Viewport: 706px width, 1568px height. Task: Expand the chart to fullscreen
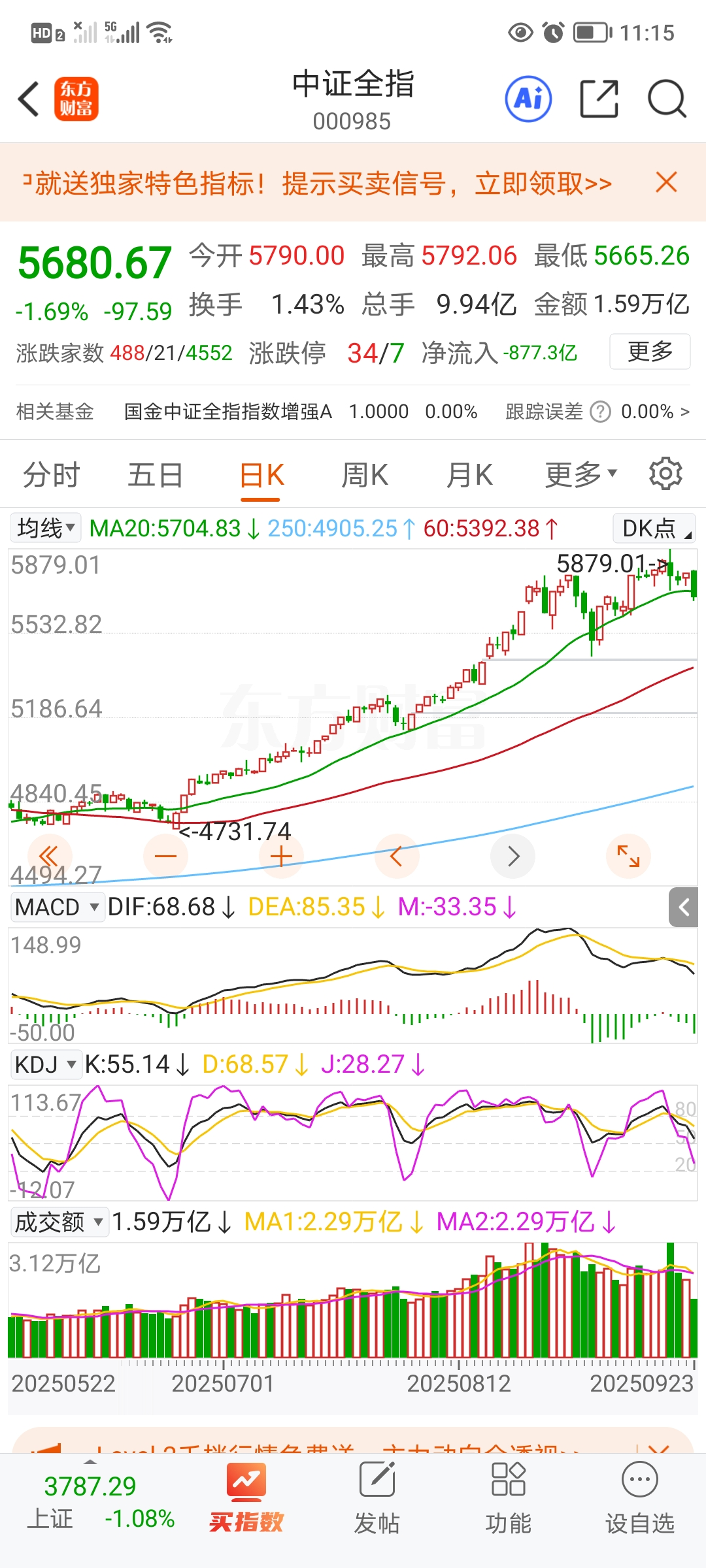[628, 856]
